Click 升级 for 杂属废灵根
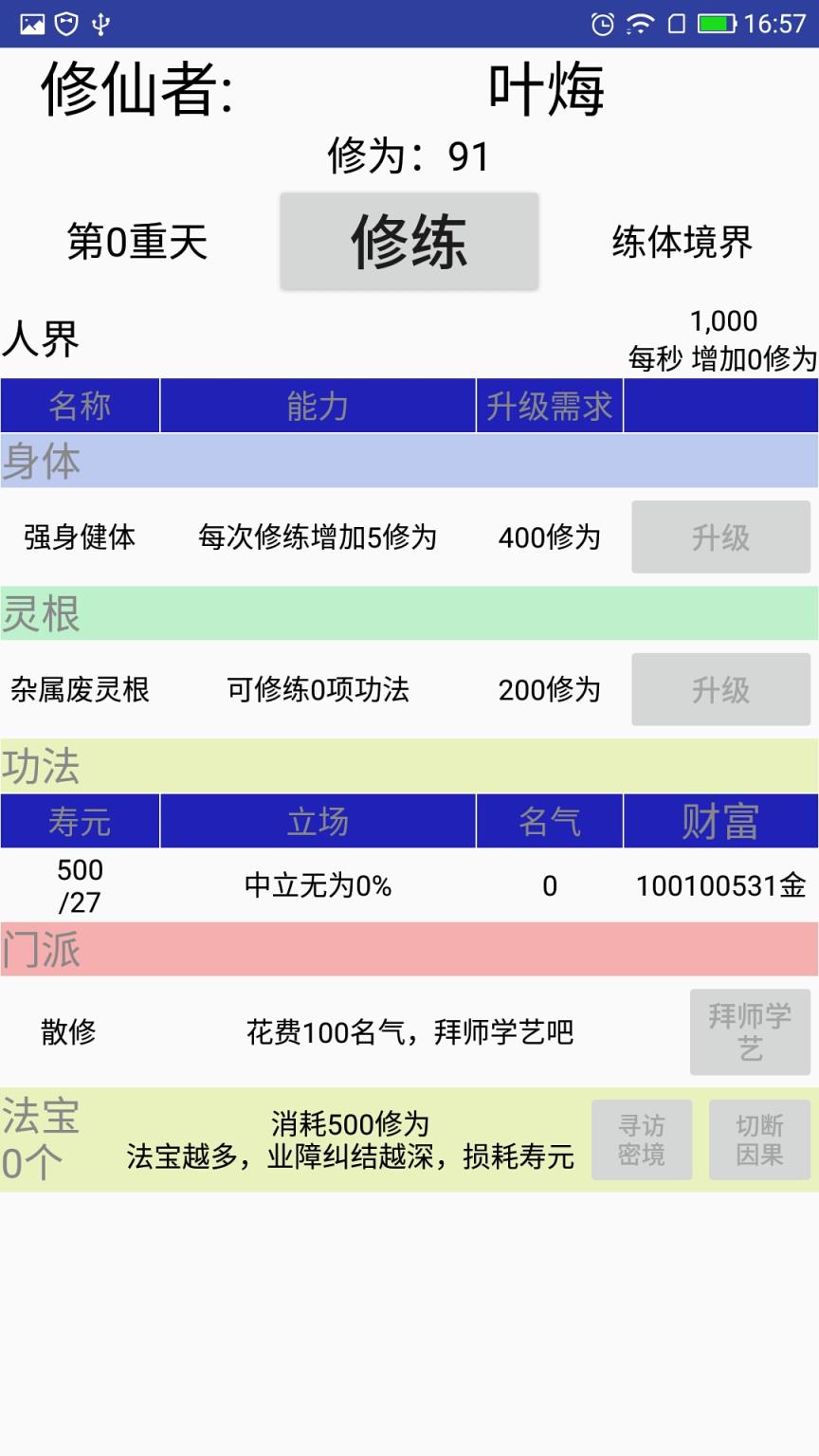Image resolution: width=819 pixels, height=1456 pixels. (720, 689)
